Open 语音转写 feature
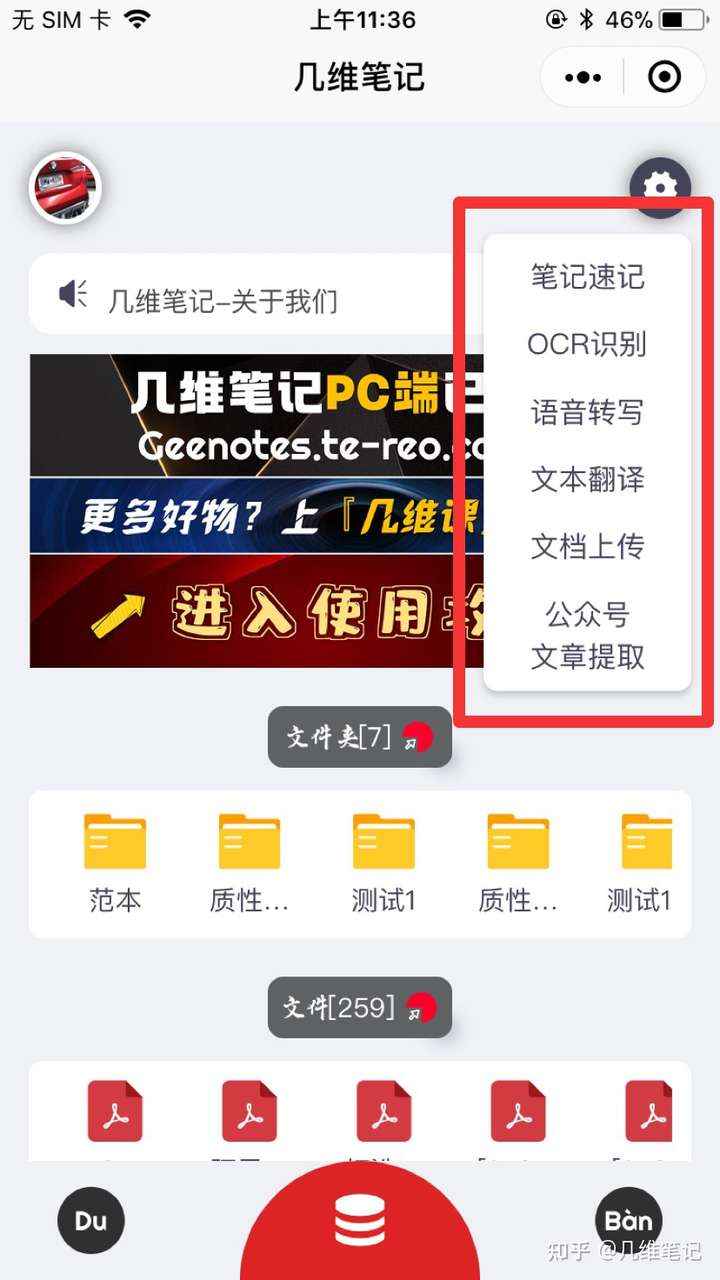The image size is (720, 1280). (x=587, y=412)
